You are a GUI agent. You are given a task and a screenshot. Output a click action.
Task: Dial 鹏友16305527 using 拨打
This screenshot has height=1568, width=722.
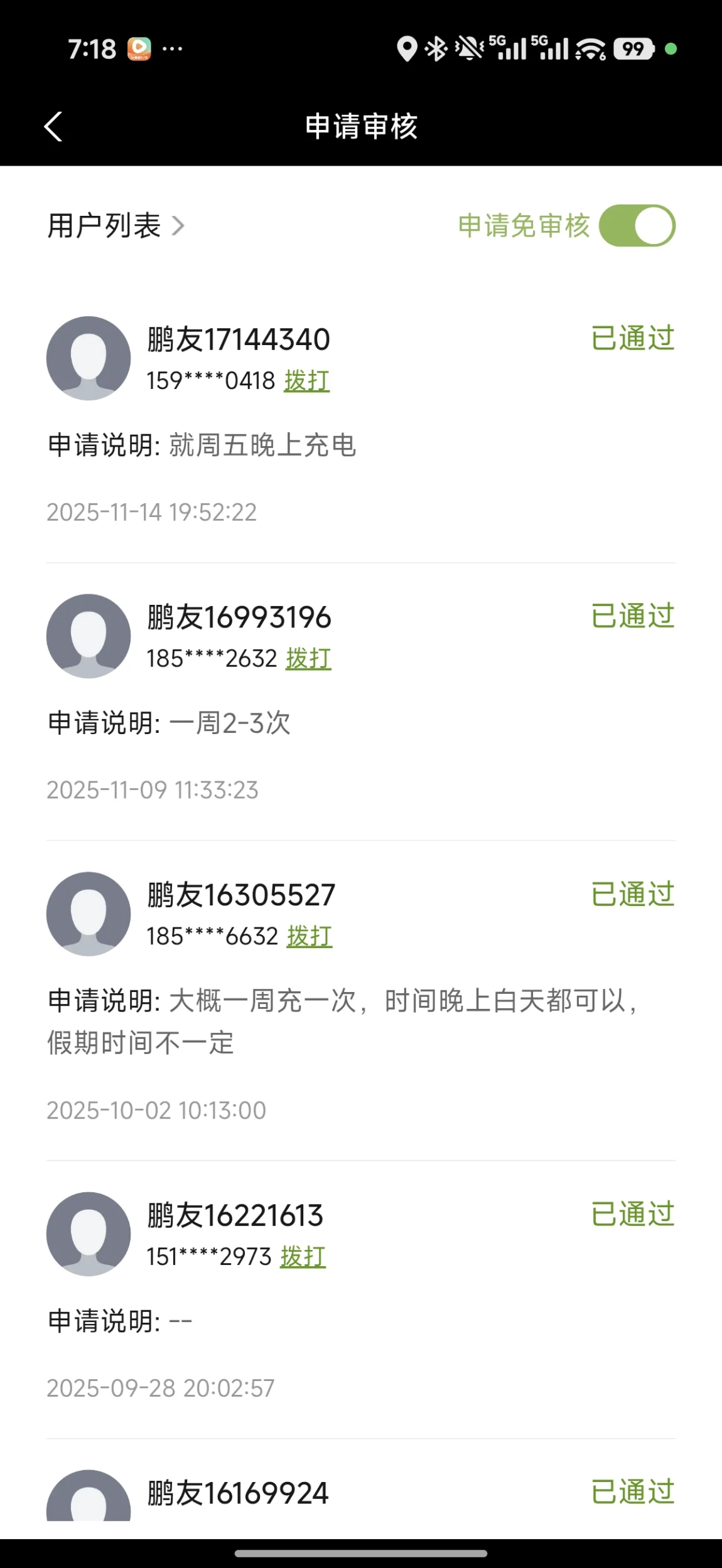(310, 937)
